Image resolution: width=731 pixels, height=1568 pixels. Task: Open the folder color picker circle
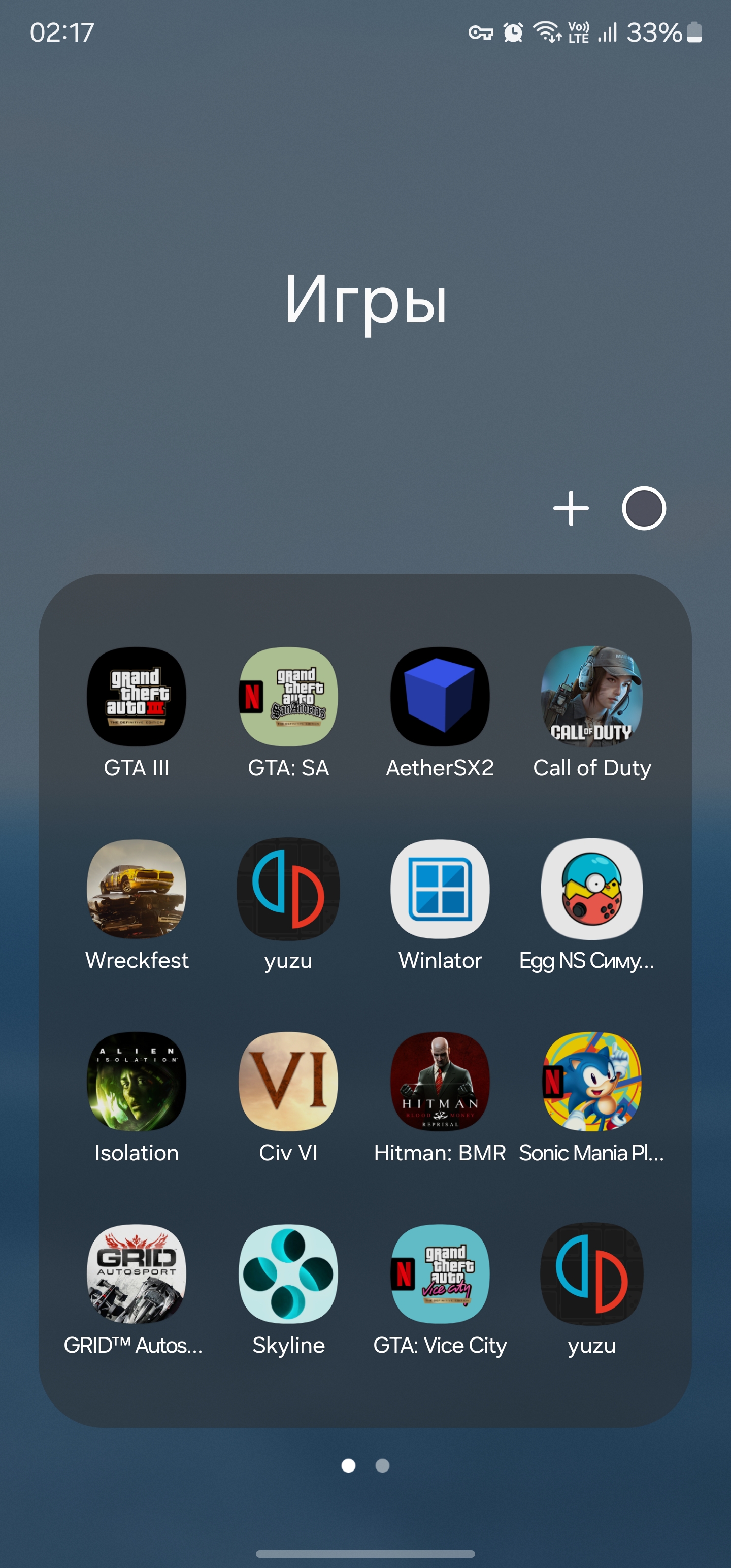click(x=643, y=508)
